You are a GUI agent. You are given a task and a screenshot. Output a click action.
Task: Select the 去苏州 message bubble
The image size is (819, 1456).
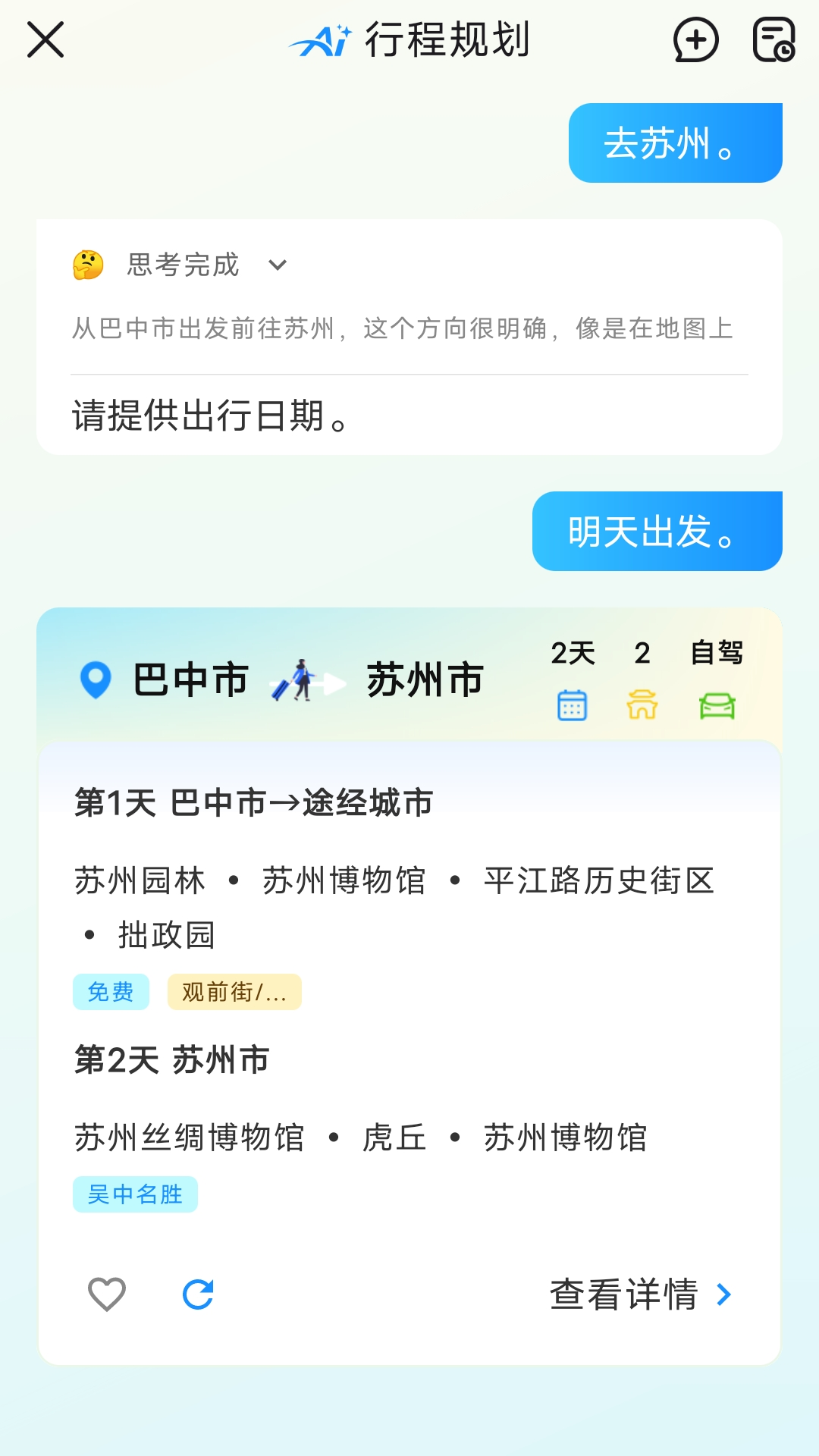click(x=673, y=143)
